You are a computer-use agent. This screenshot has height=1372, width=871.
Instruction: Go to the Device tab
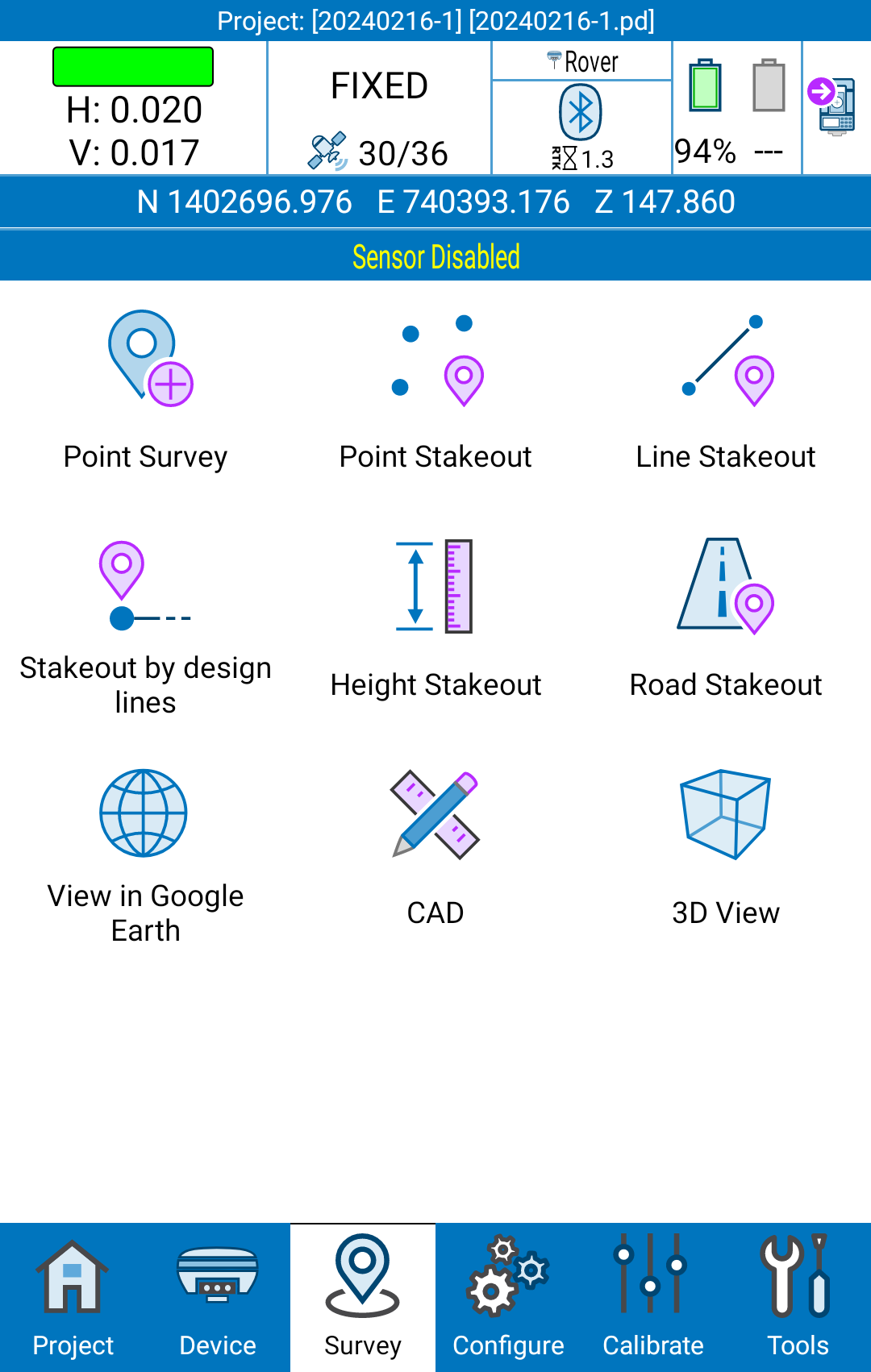[x=218, y=1298]
